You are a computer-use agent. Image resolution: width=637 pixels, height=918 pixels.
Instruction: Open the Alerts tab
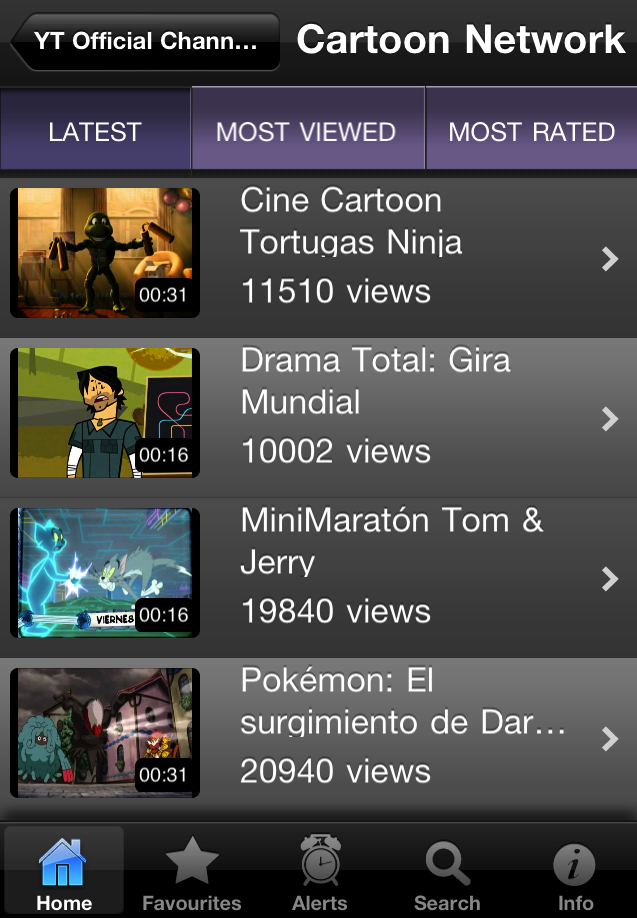click(320, 872)
